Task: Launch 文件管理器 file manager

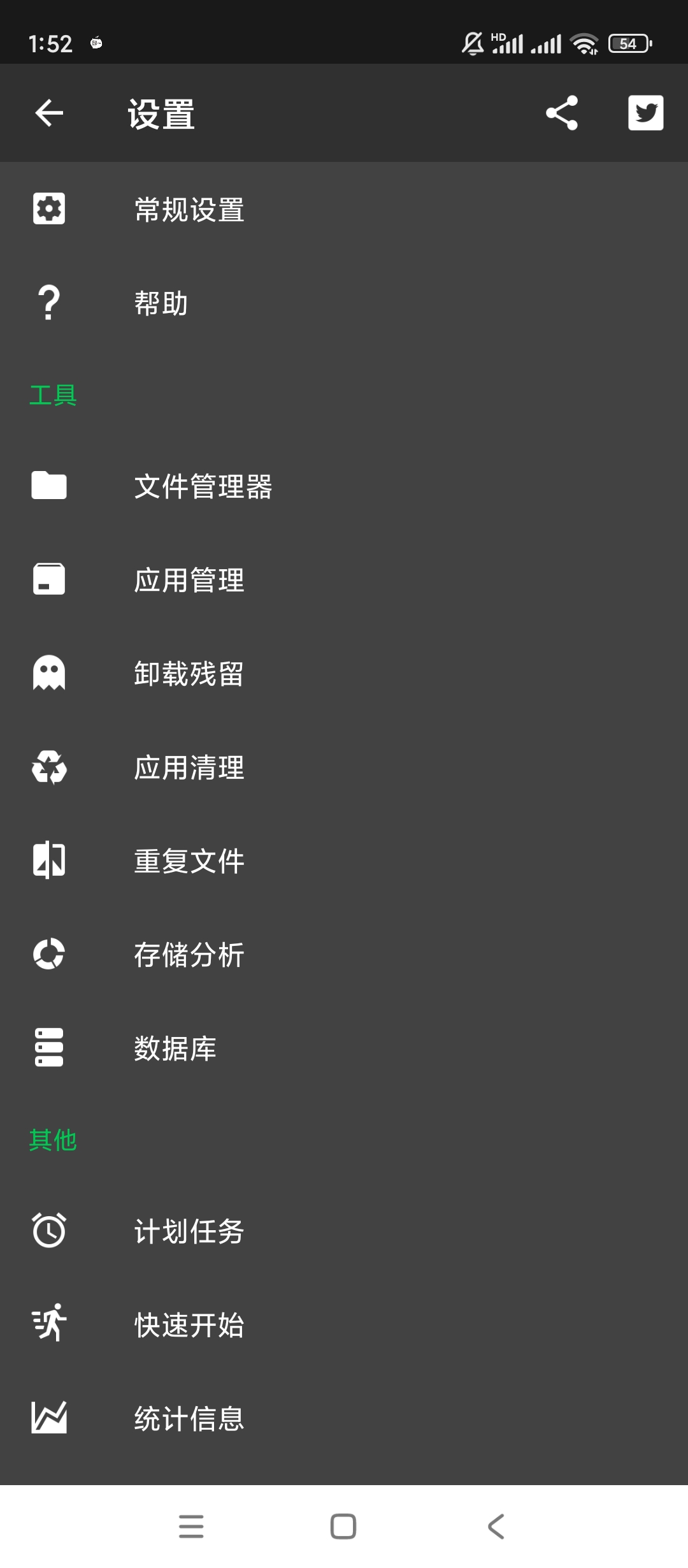Action: click(x=203, y=486)
